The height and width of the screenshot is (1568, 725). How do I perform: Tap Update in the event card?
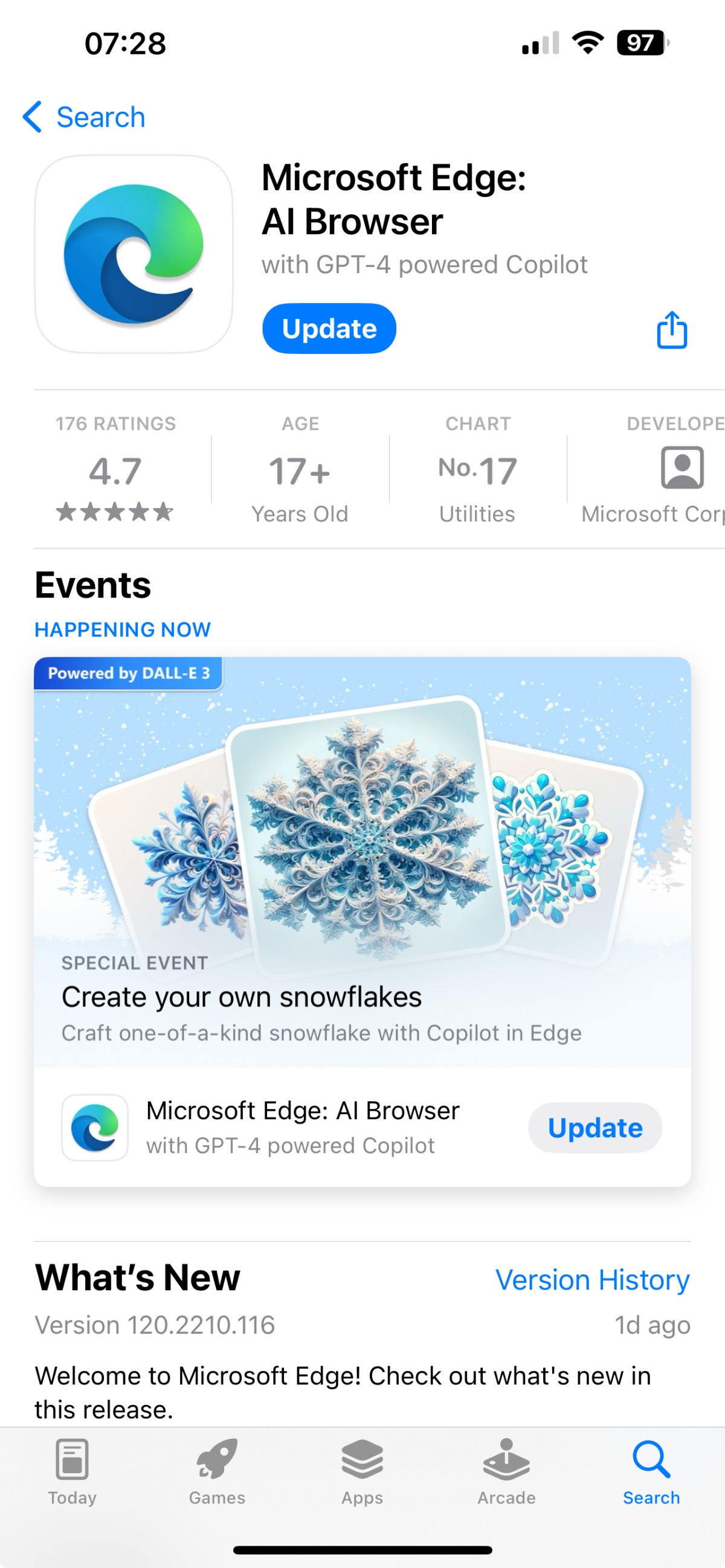594,1127
